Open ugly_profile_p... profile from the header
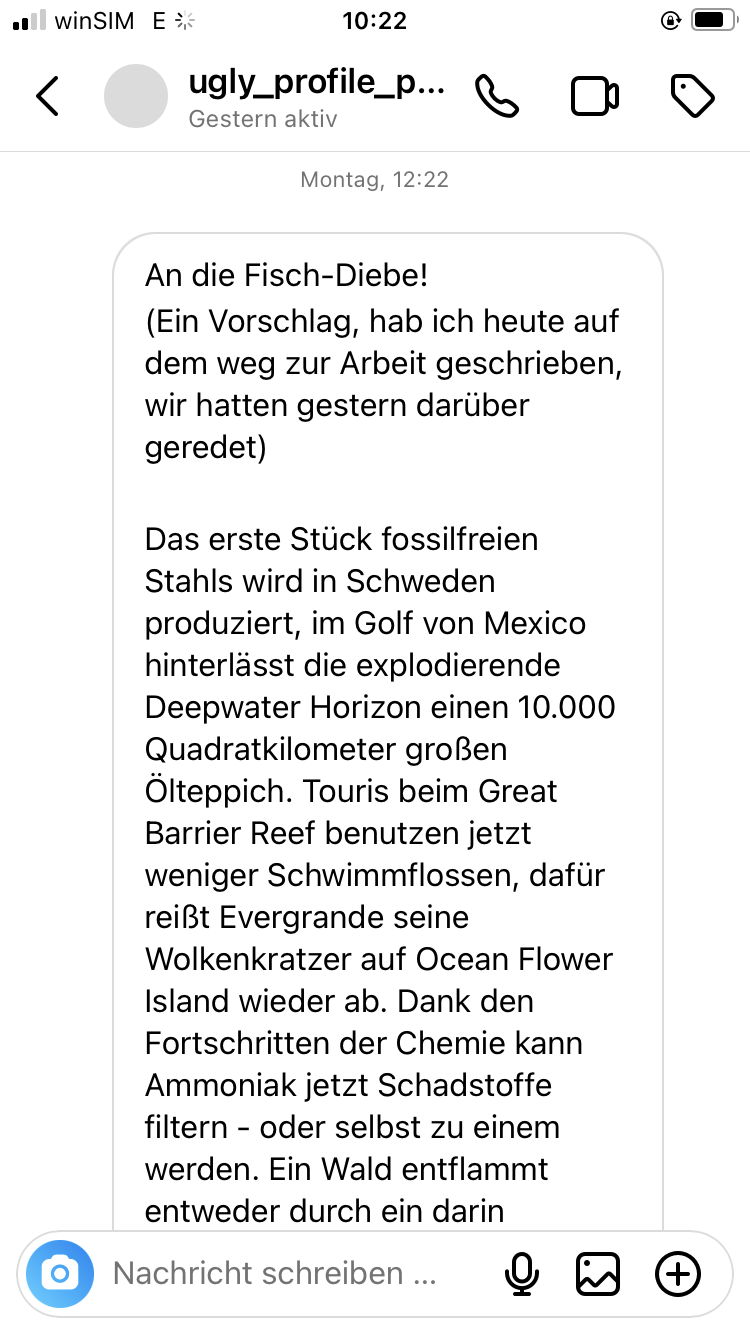750x1334 pixels. (316, 86)
